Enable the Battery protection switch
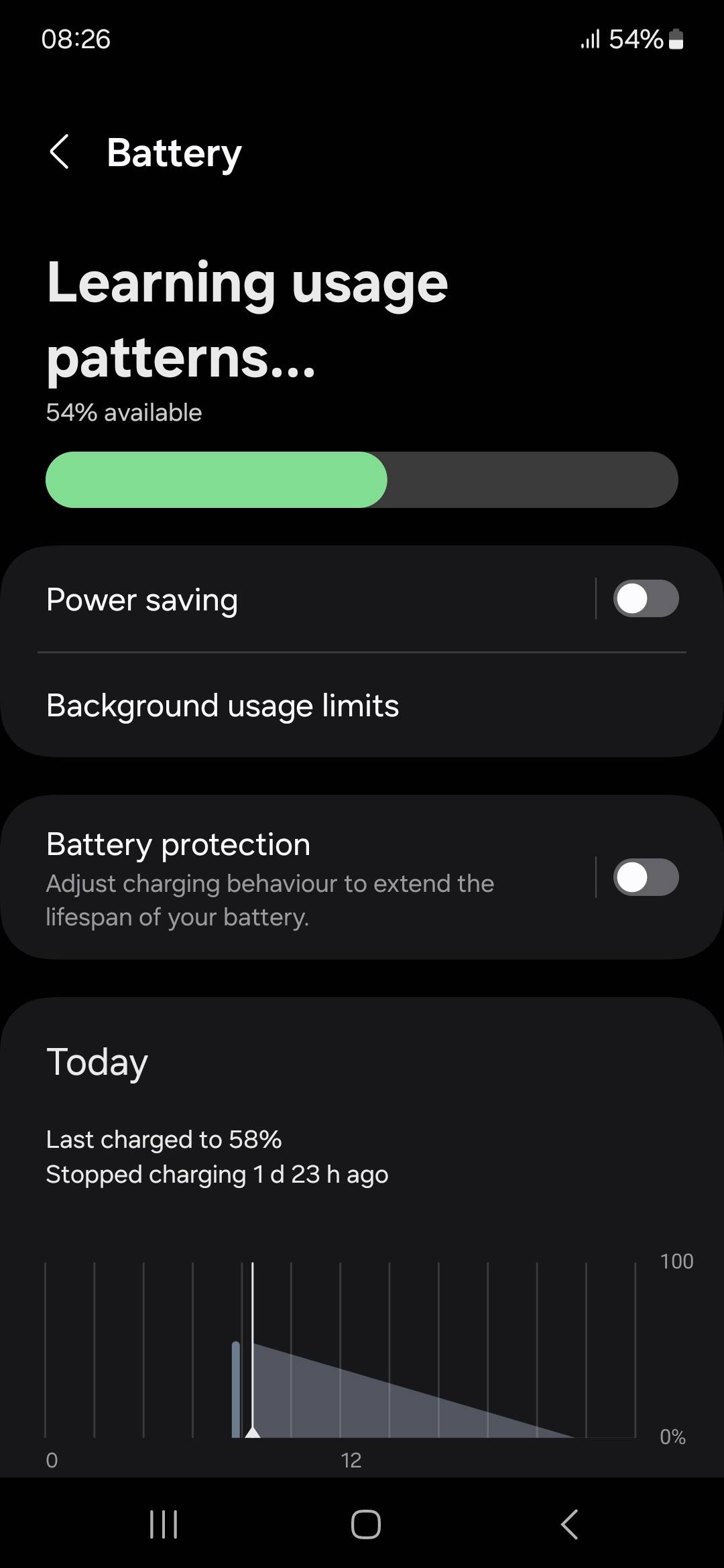Screen dimensions: 724x1568 click(646, 877)
